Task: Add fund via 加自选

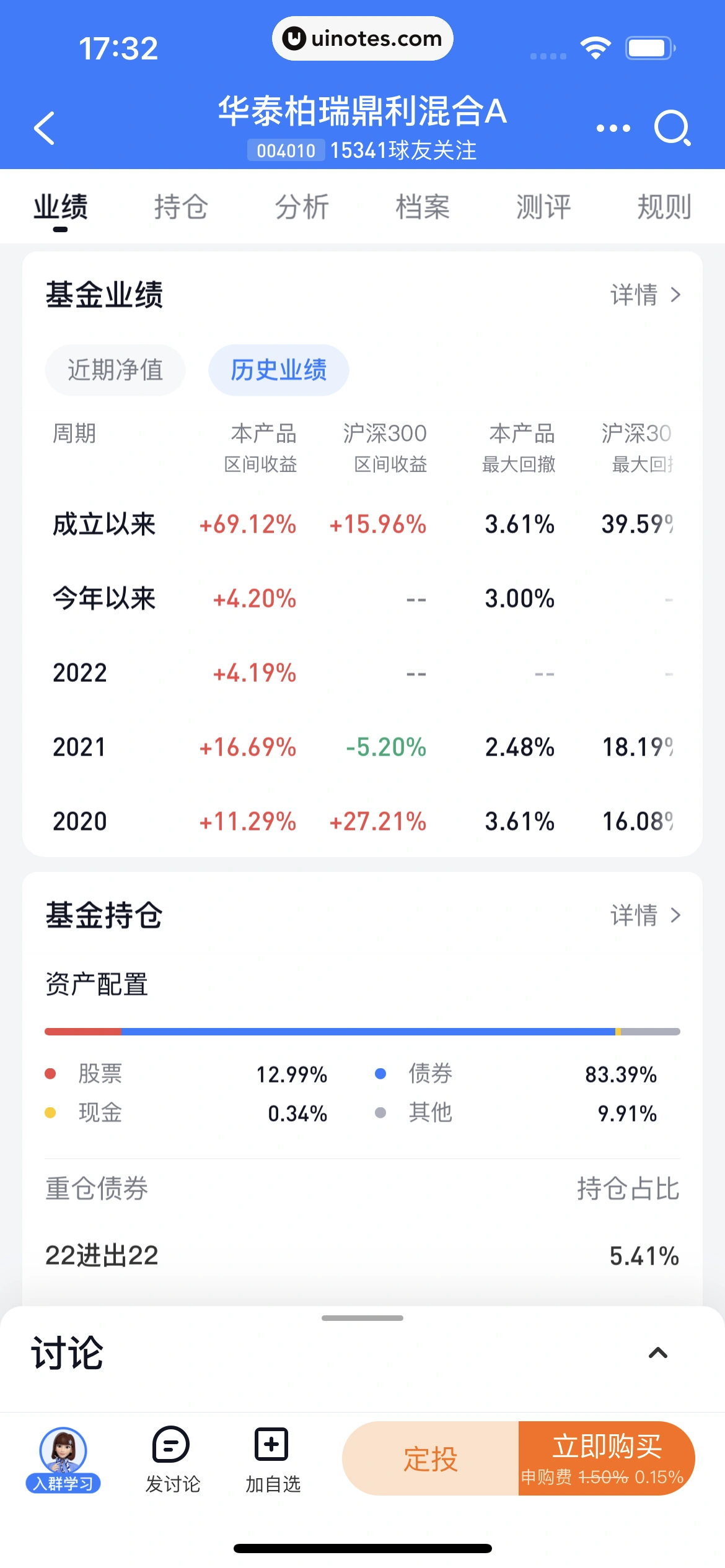Action: (x=273, y=1460)
